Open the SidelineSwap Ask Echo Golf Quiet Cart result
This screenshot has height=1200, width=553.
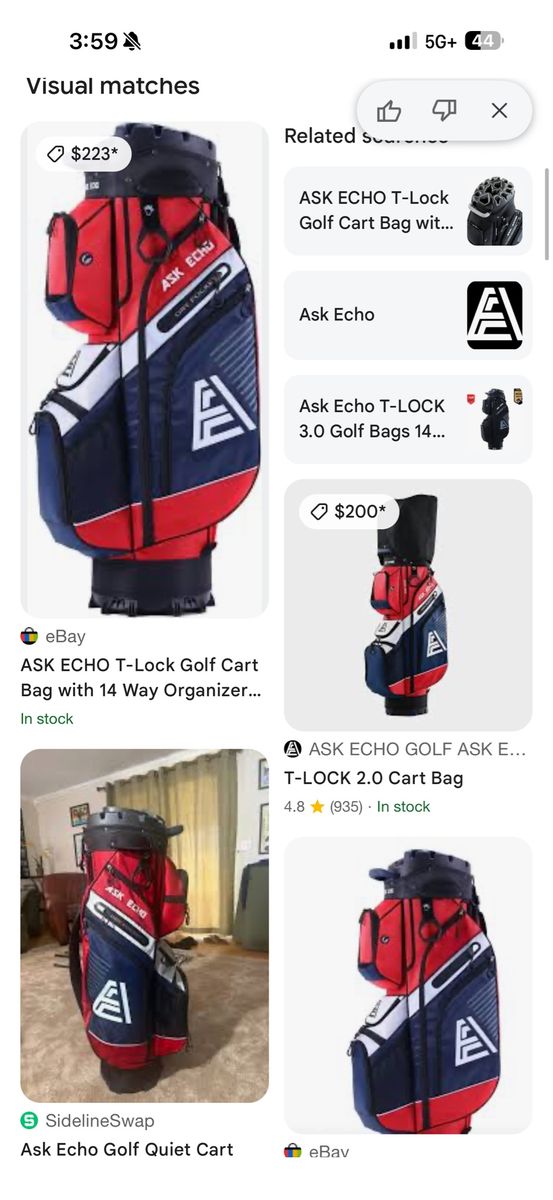point(145,926)
